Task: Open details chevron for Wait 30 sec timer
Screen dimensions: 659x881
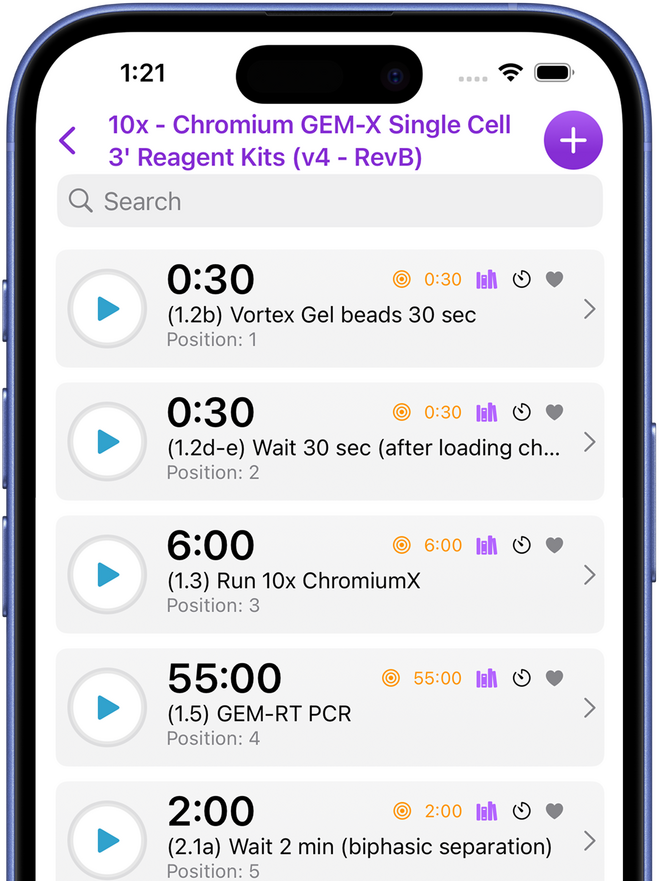Action: (589, 442)
